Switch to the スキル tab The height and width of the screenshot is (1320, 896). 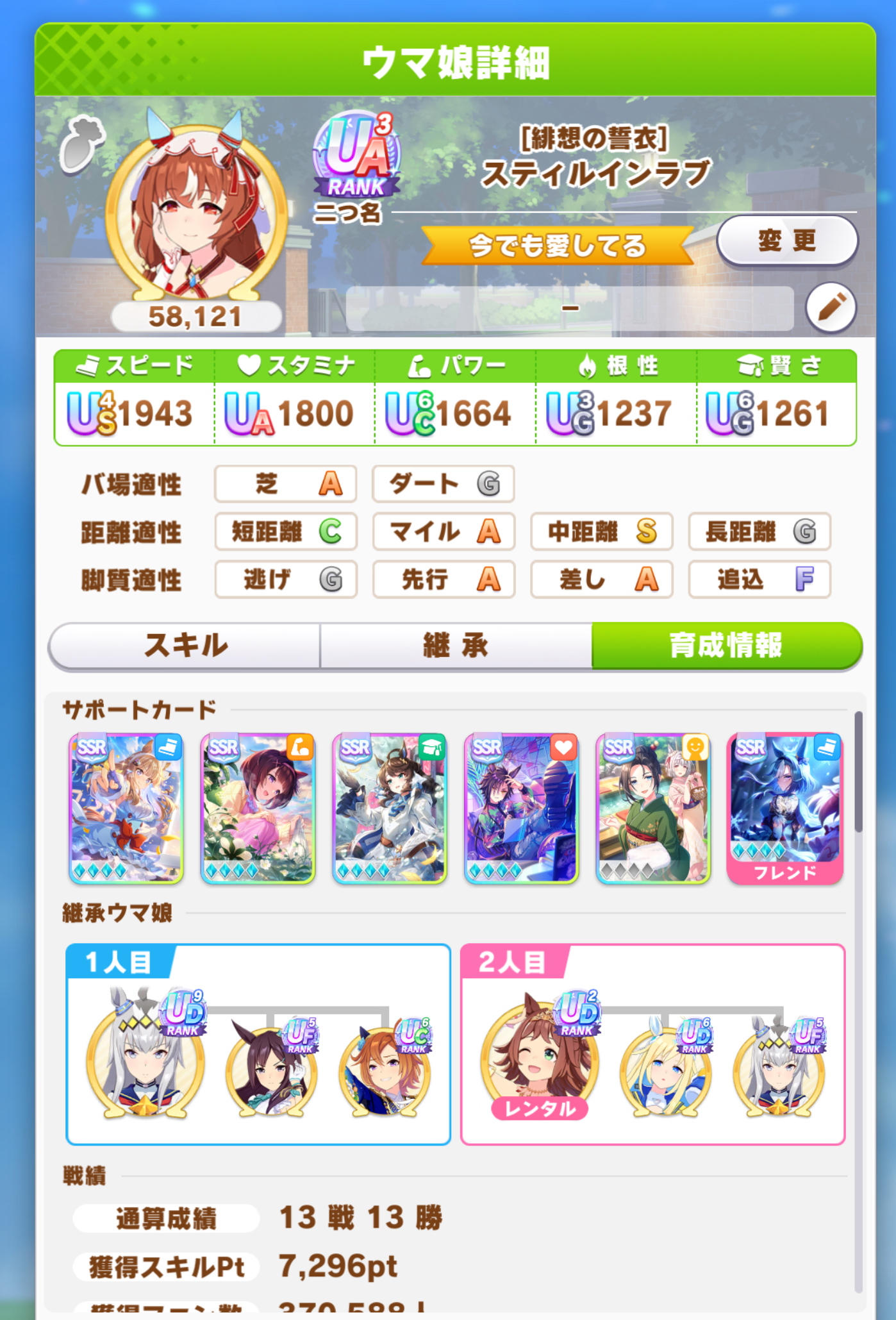click(x=185, y=646)
